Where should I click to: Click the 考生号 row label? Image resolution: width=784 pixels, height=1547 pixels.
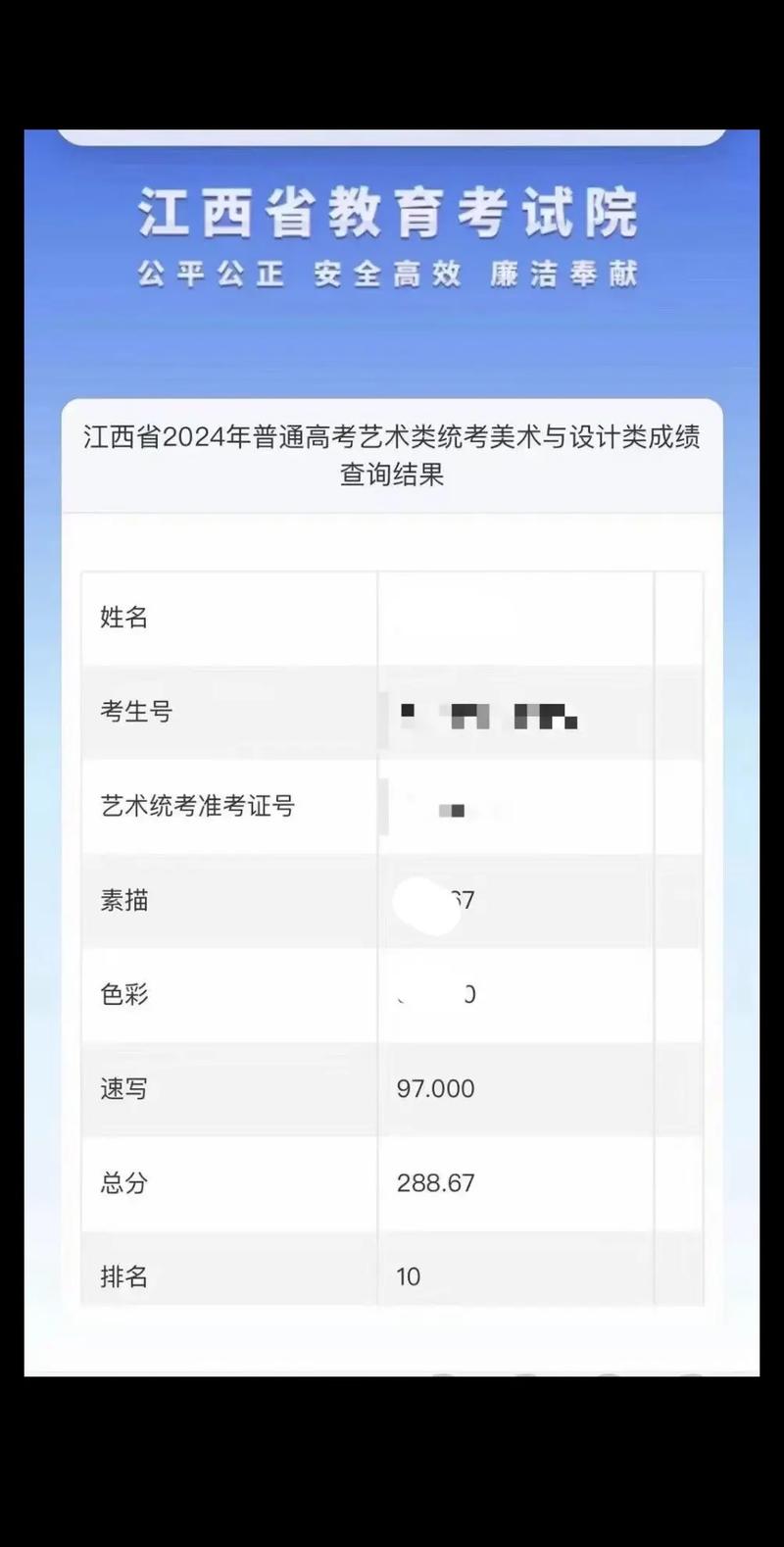click(135, 712)
